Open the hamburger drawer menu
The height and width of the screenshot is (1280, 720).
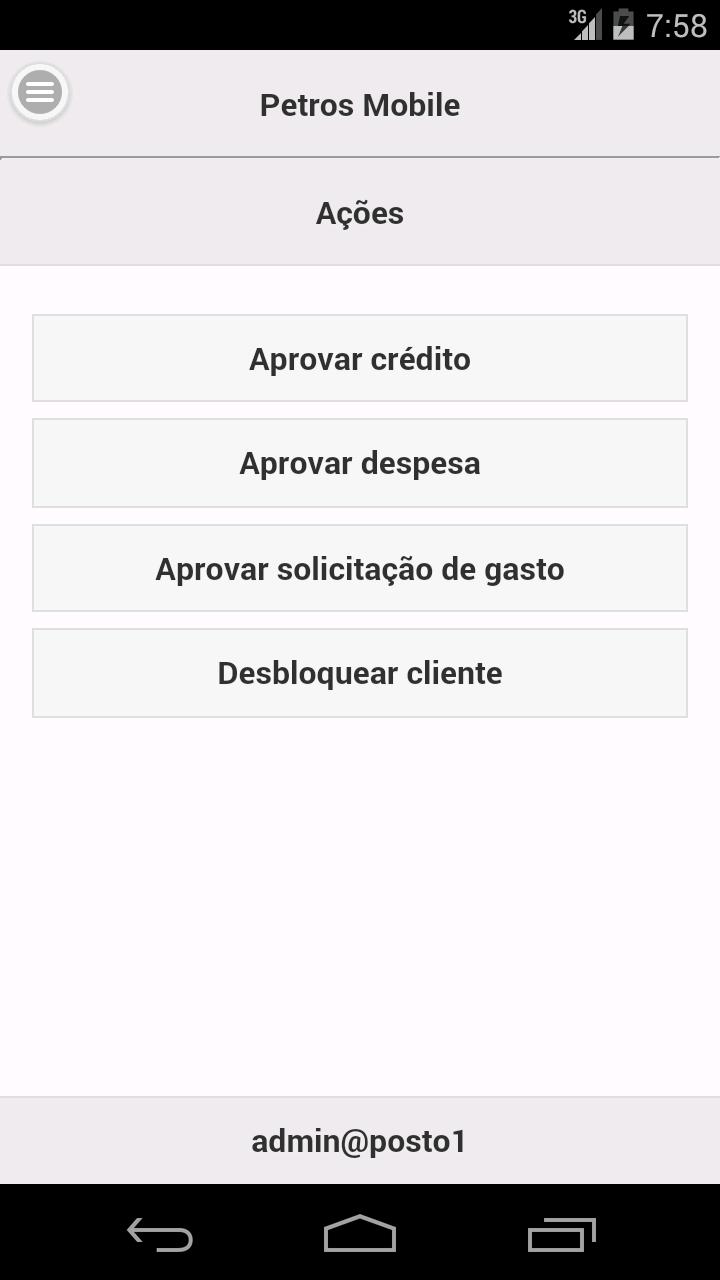40,93
